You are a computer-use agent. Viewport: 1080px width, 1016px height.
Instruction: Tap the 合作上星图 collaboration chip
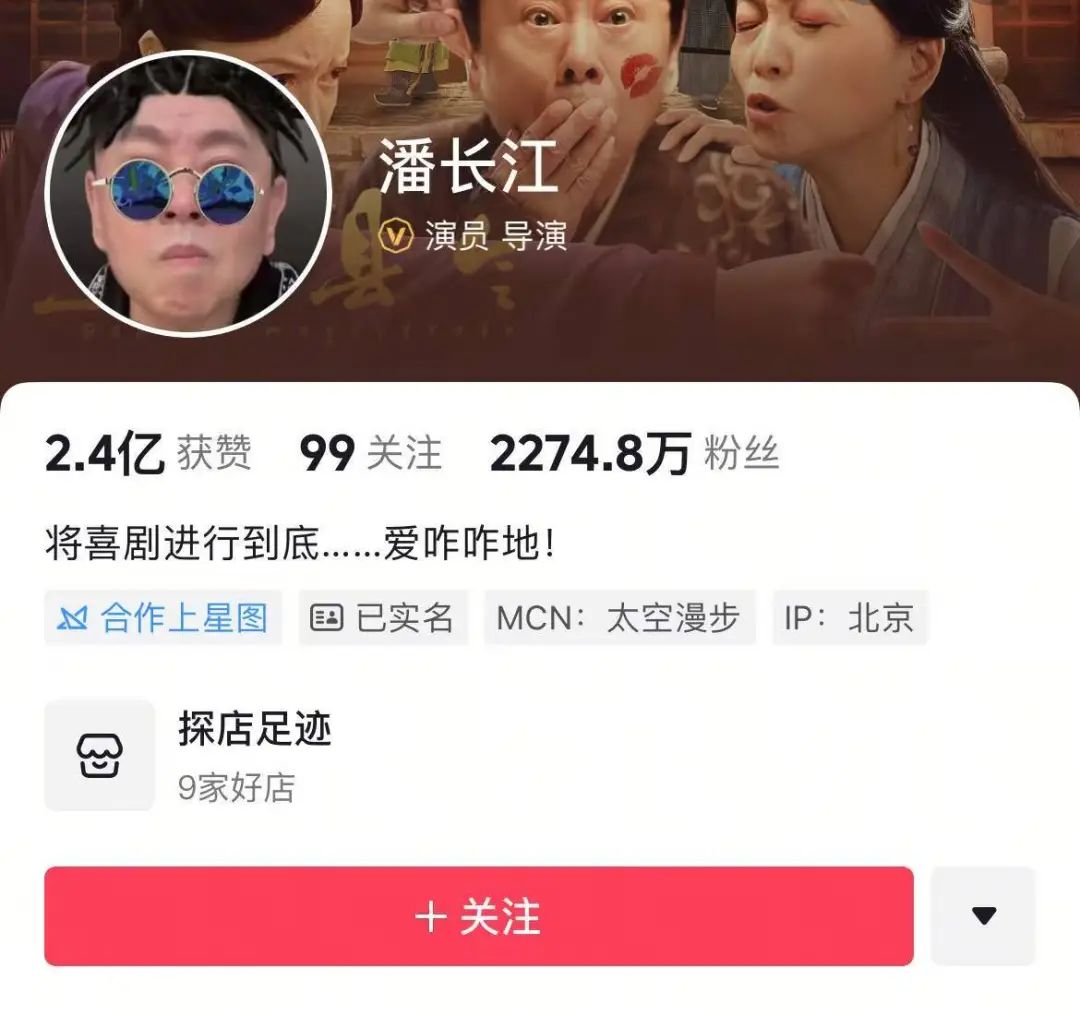pos(163,618)
